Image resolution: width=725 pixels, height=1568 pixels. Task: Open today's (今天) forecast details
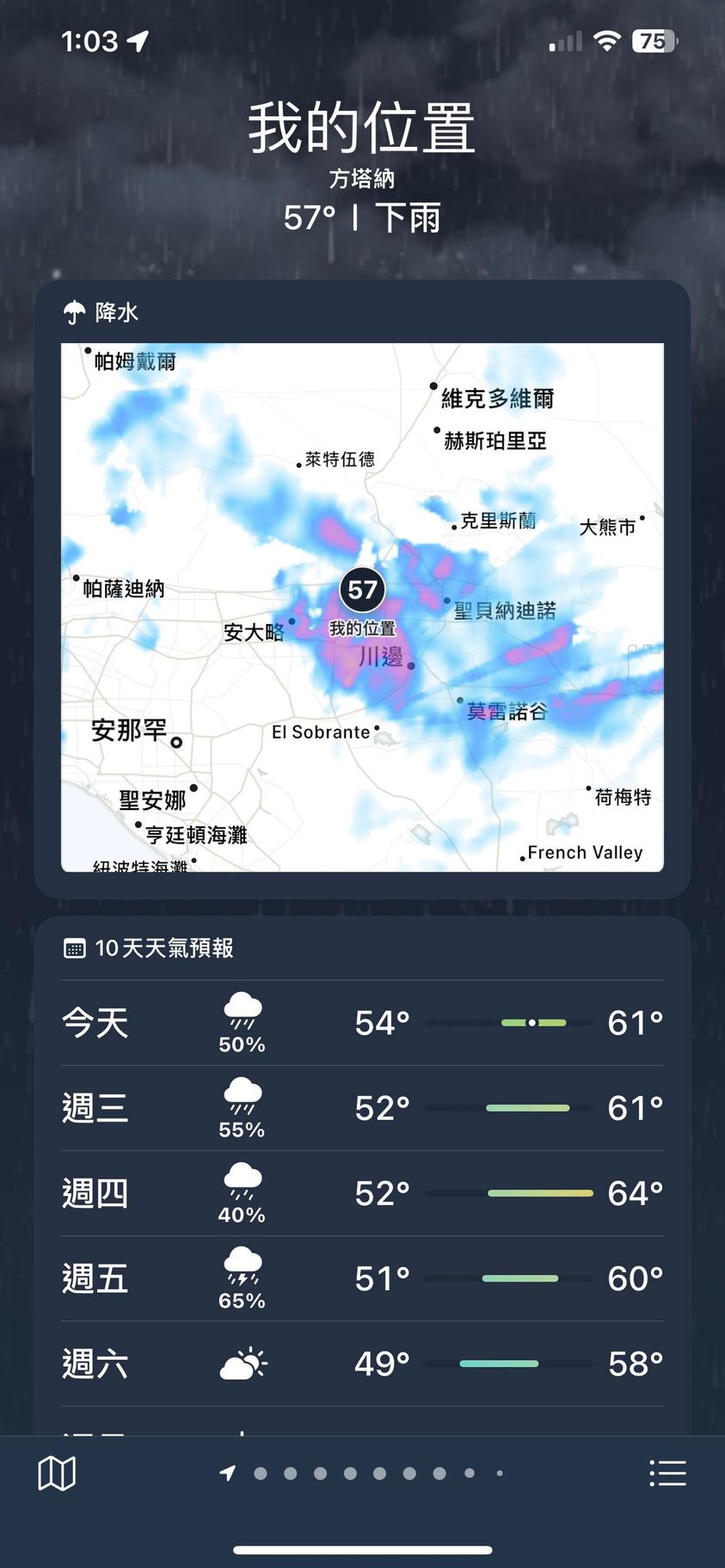(x=362, y=1023)
